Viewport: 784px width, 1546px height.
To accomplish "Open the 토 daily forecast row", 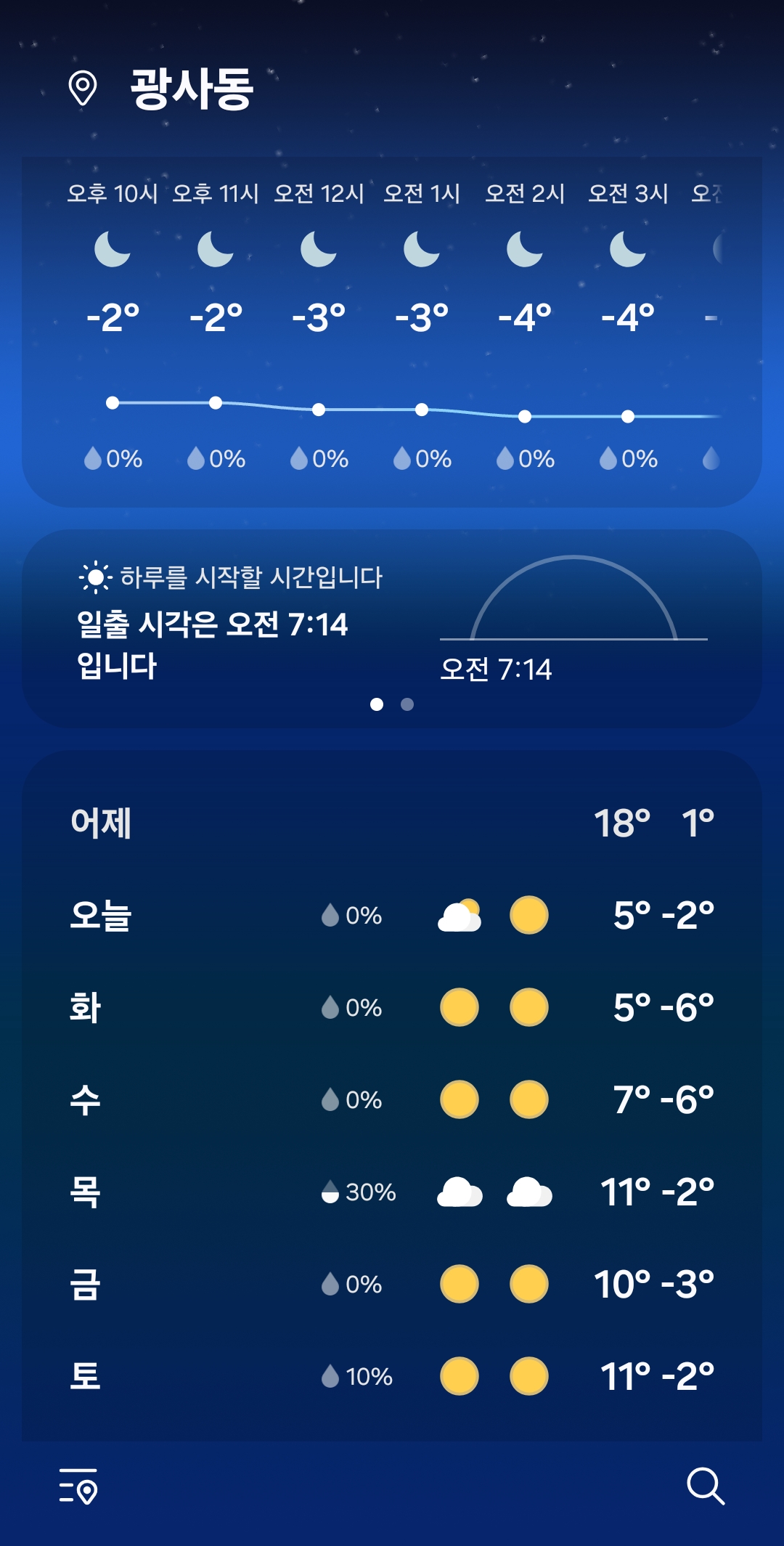I will coord(392,1376).
